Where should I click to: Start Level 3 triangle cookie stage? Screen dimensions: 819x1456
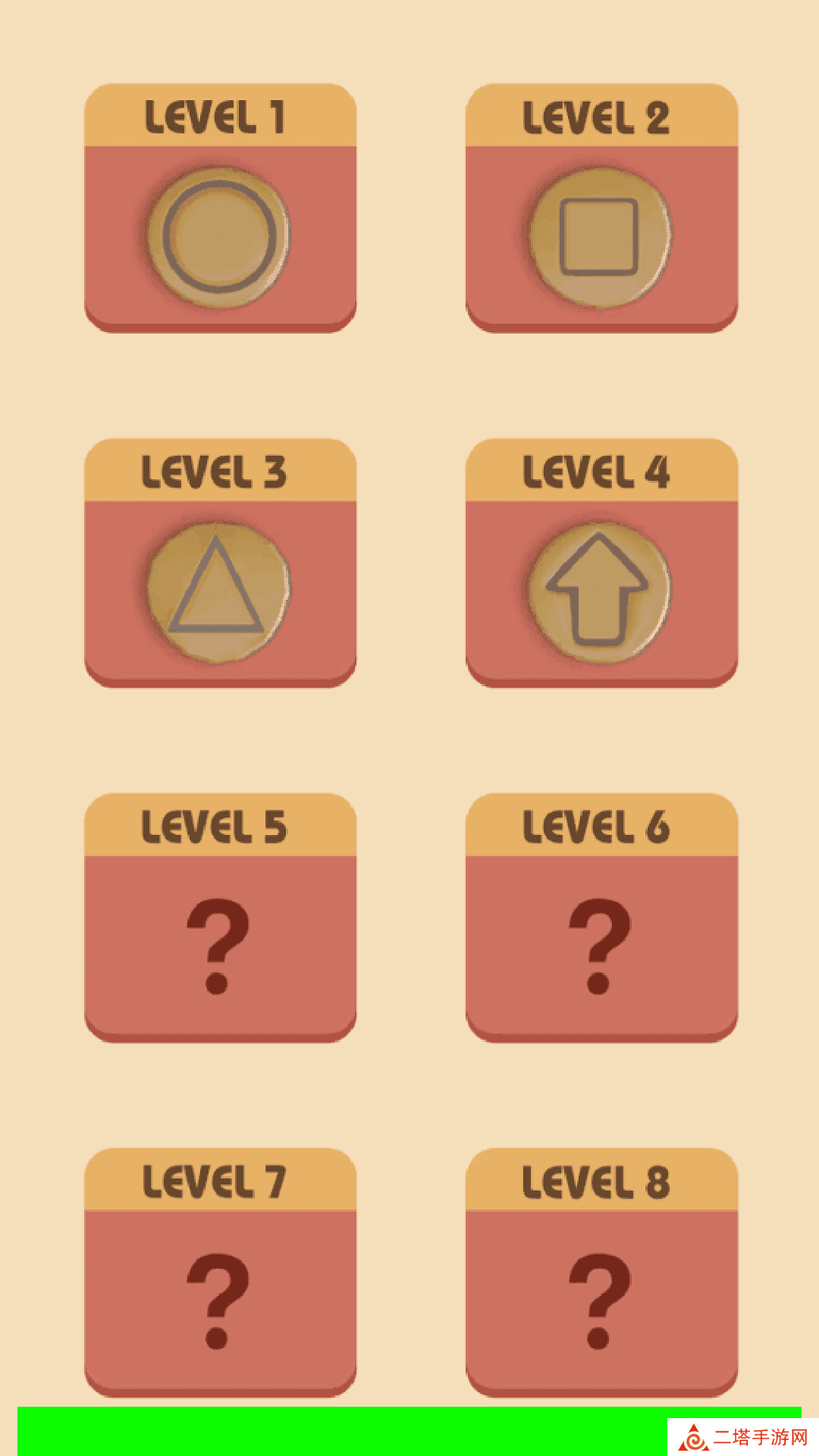click(220, 563)
